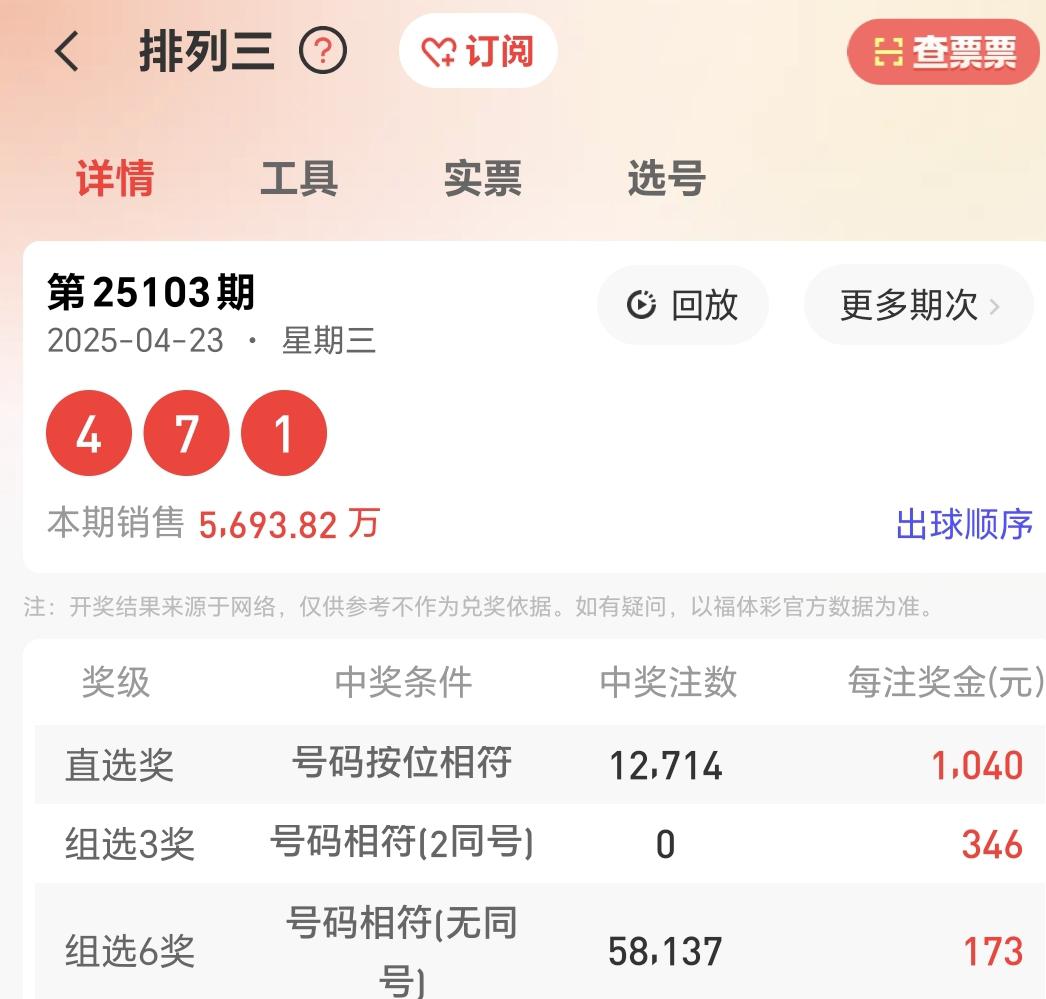Open the 实票 tab
The width and height of the screenshot is (1046, 999).
coord(482,179)
